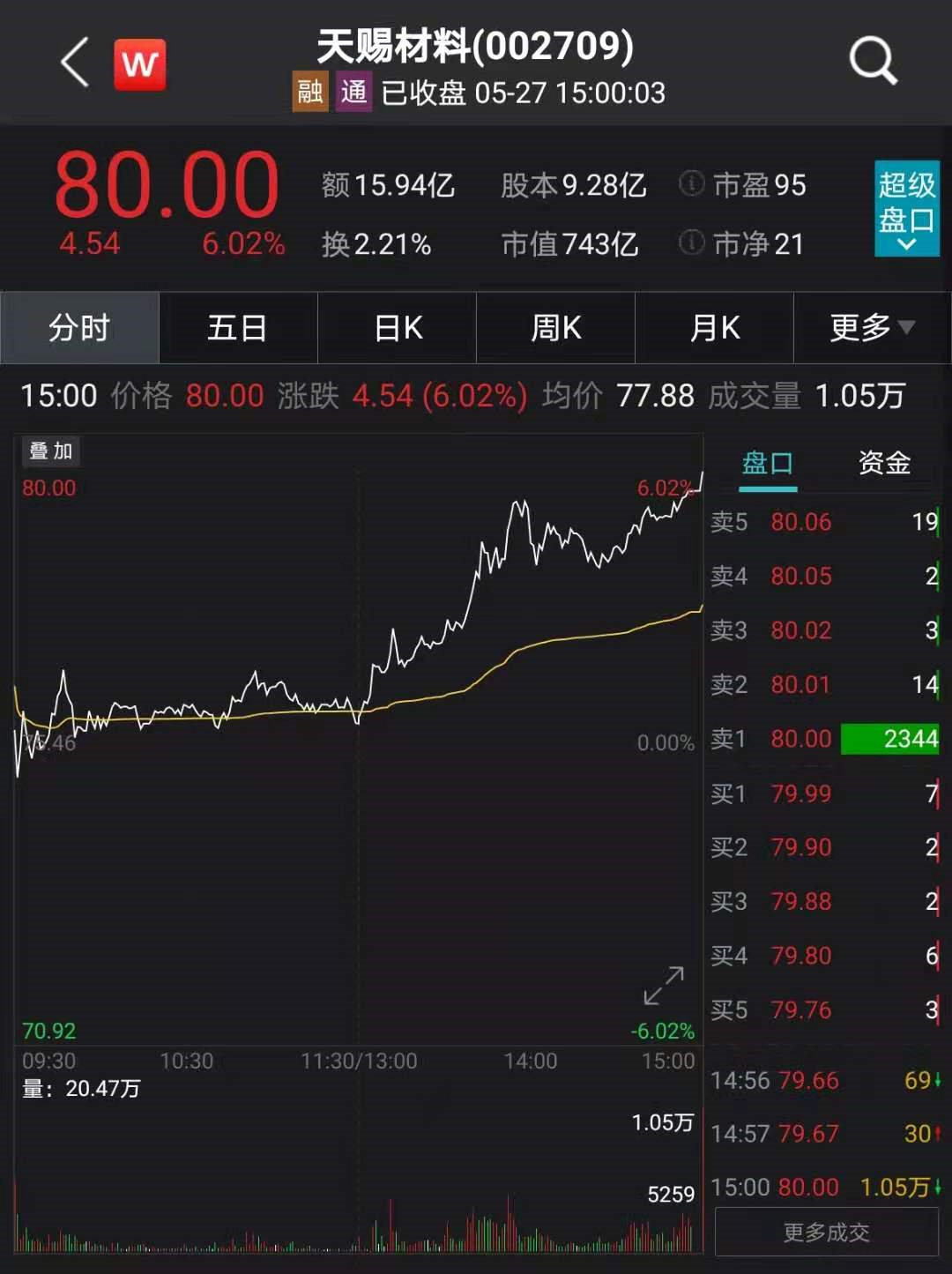The width and height of the screenshot is (952, 1274).
Task: Open the Wind app logo icon
Action: [x=141, y=62]
